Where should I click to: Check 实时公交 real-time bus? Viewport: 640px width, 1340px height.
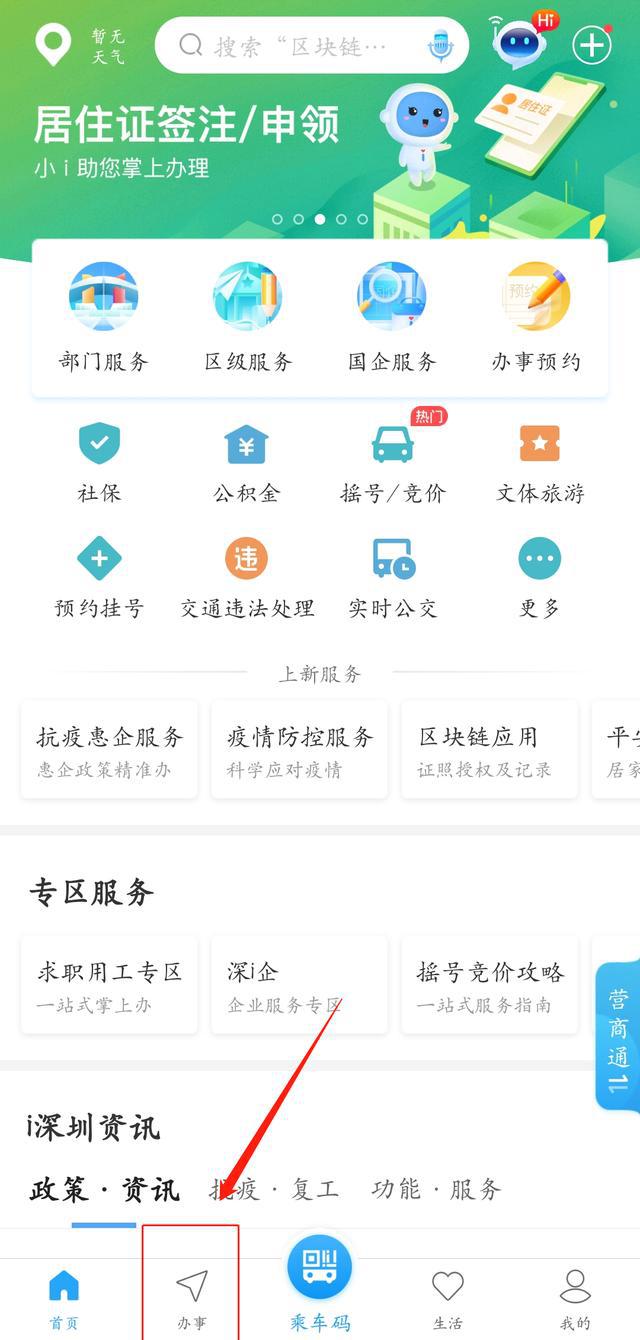pos(393,576)
